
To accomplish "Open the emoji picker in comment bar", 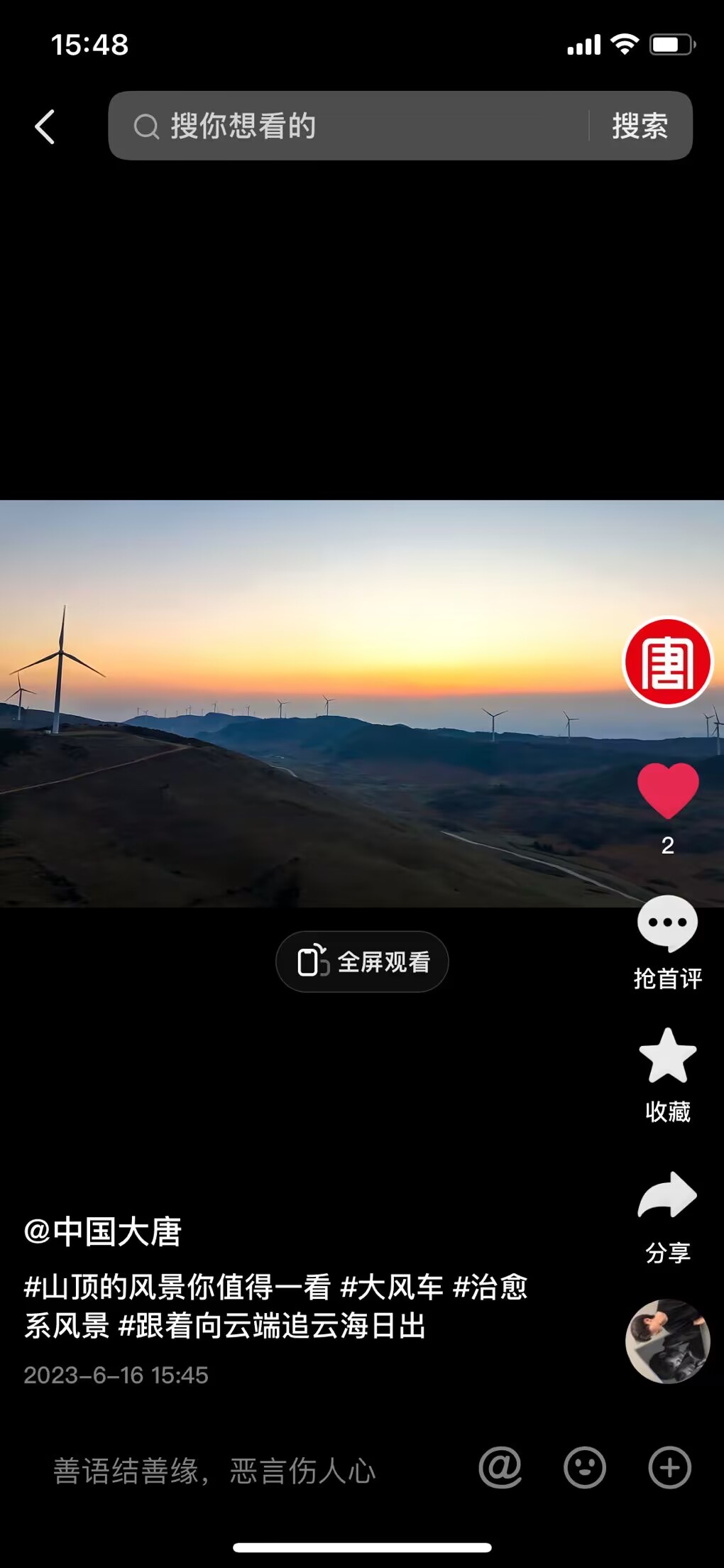I will [585, 1467].
